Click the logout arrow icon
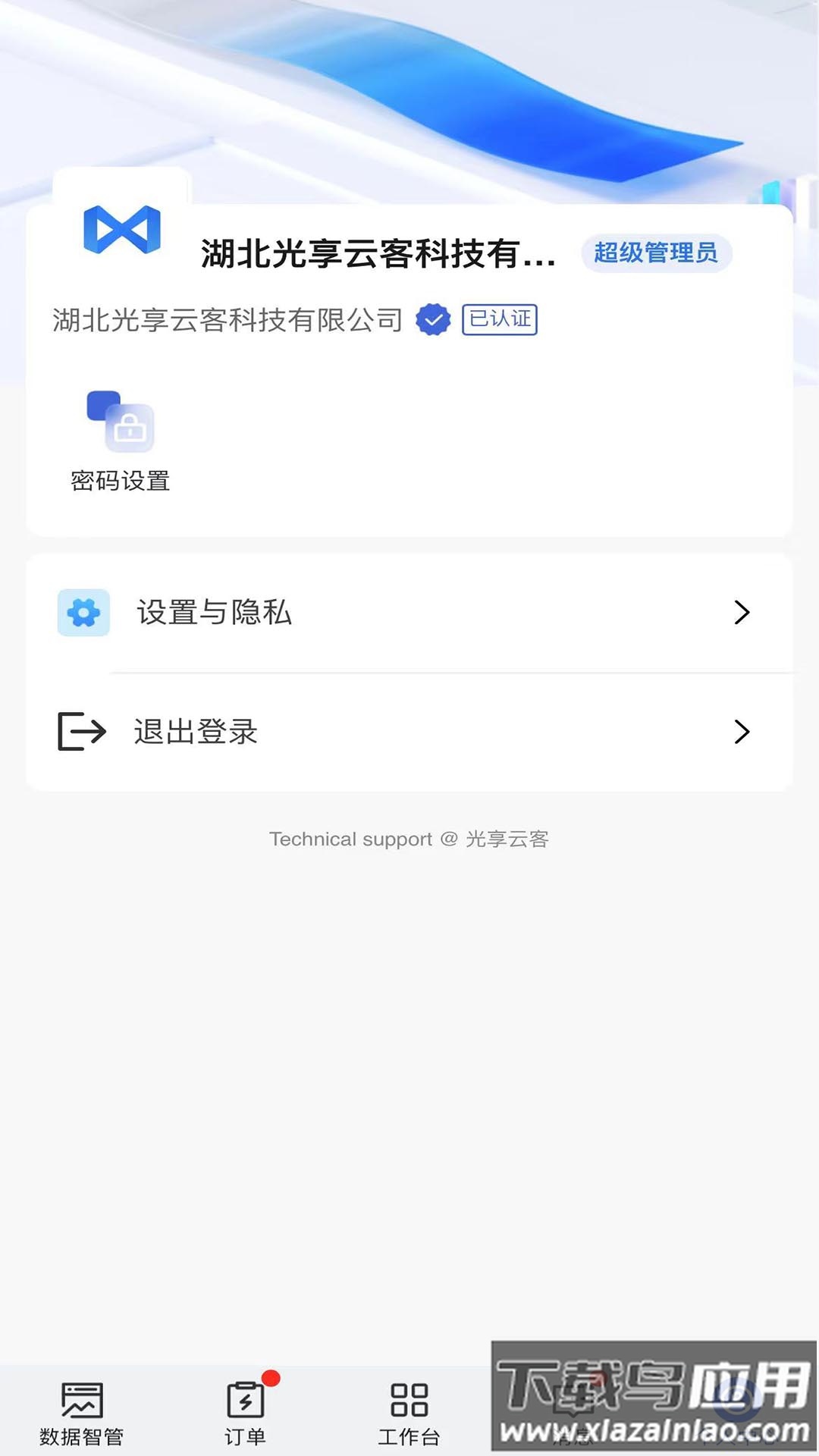 [x=82, y=731]
